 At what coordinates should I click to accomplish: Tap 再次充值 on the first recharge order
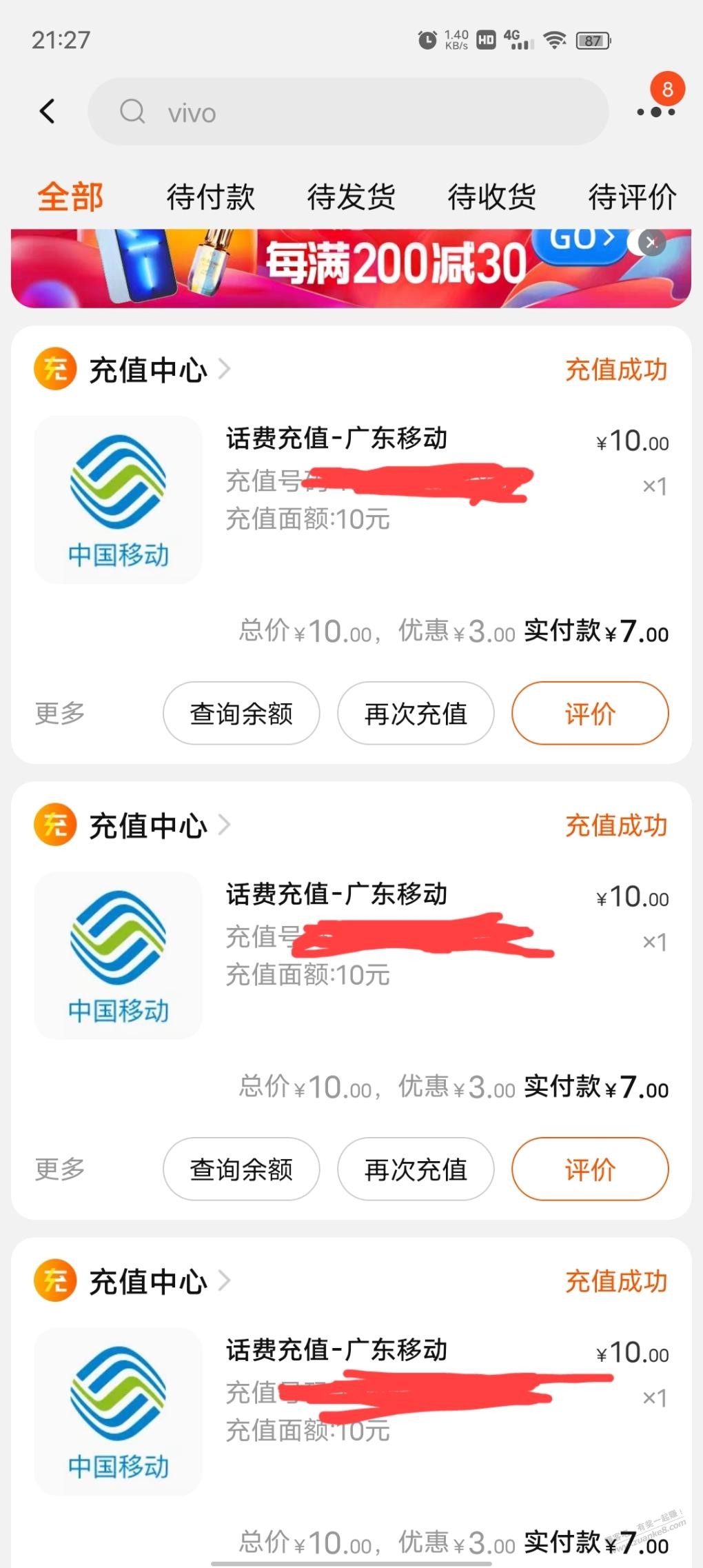(416, 714)
